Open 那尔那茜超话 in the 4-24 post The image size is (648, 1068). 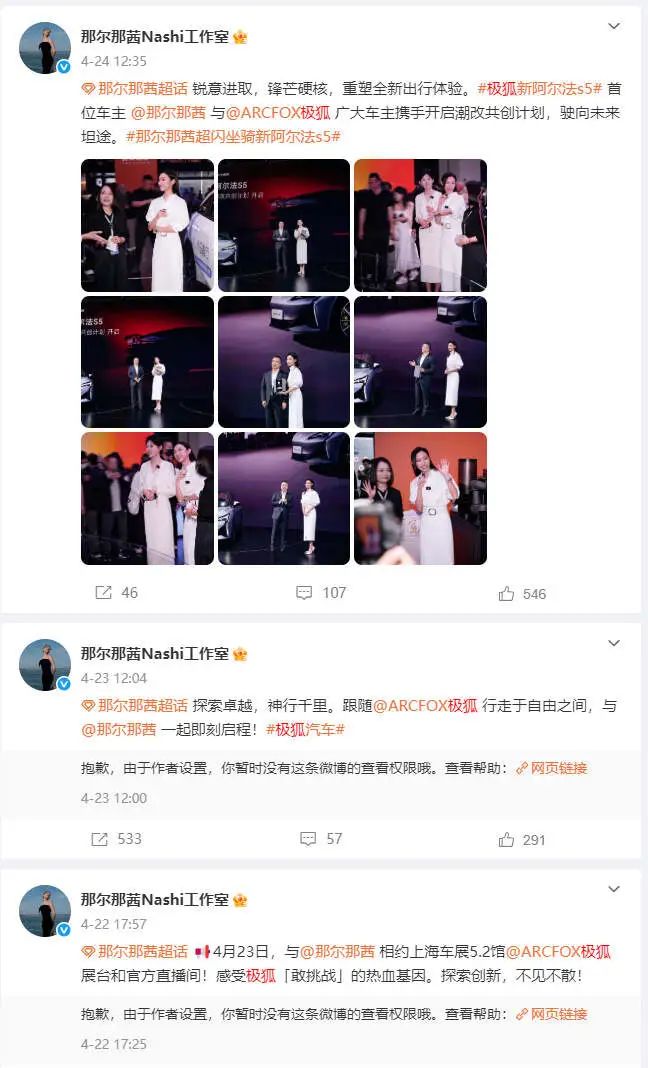tap(142, 88)
